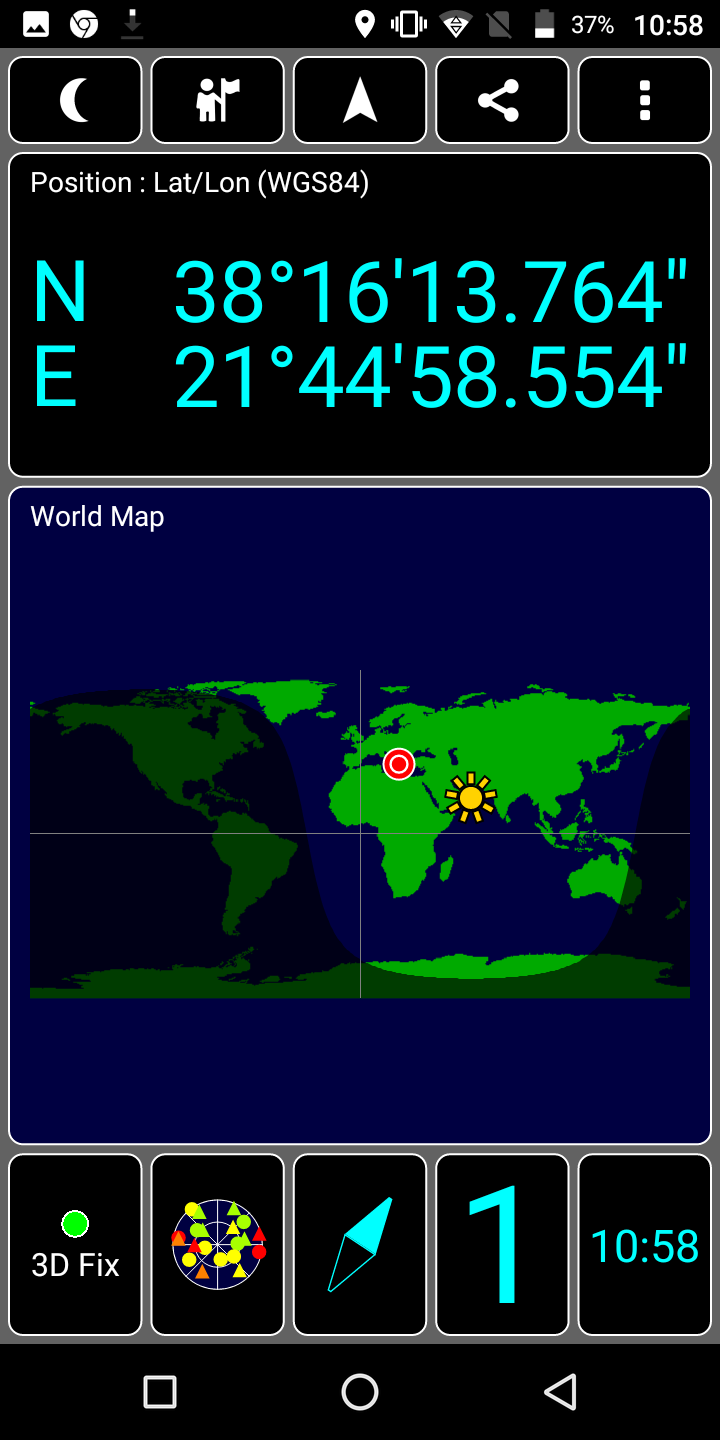Open the World Map panel
Image resolution: width=720 pixels, height=1440 pixels.
pyautogui.click(x=360, y=815)
